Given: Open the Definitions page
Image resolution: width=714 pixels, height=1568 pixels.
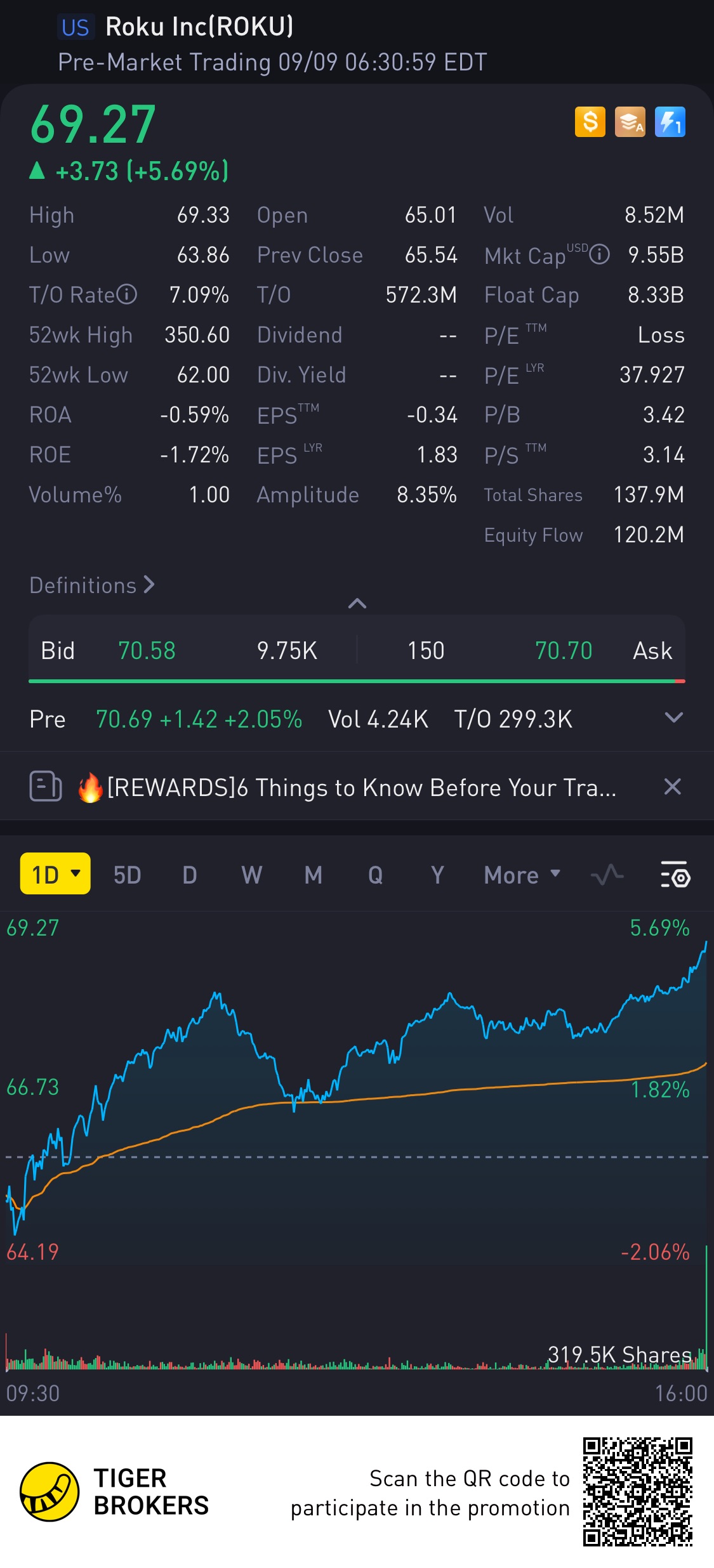Looking at the screenshot, I should pos(92,585).
